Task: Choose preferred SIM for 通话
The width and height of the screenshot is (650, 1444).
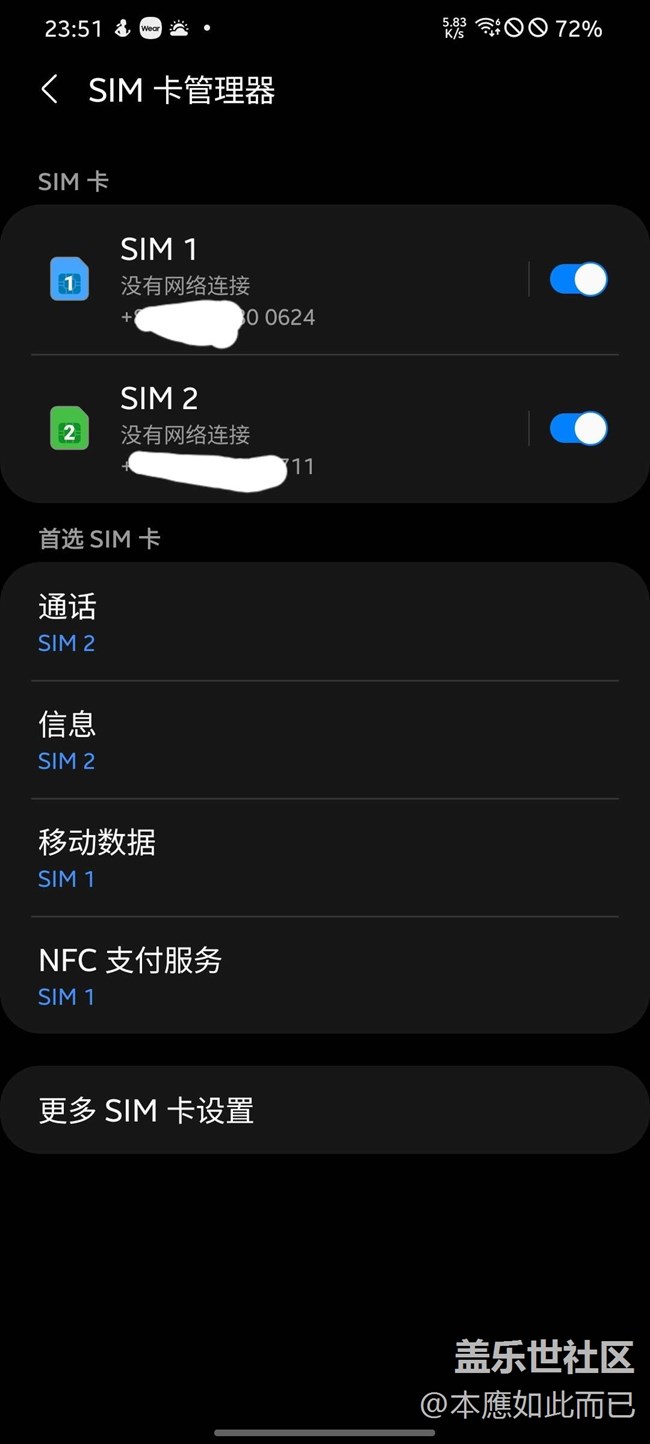Action: click(x=324, y=623)
